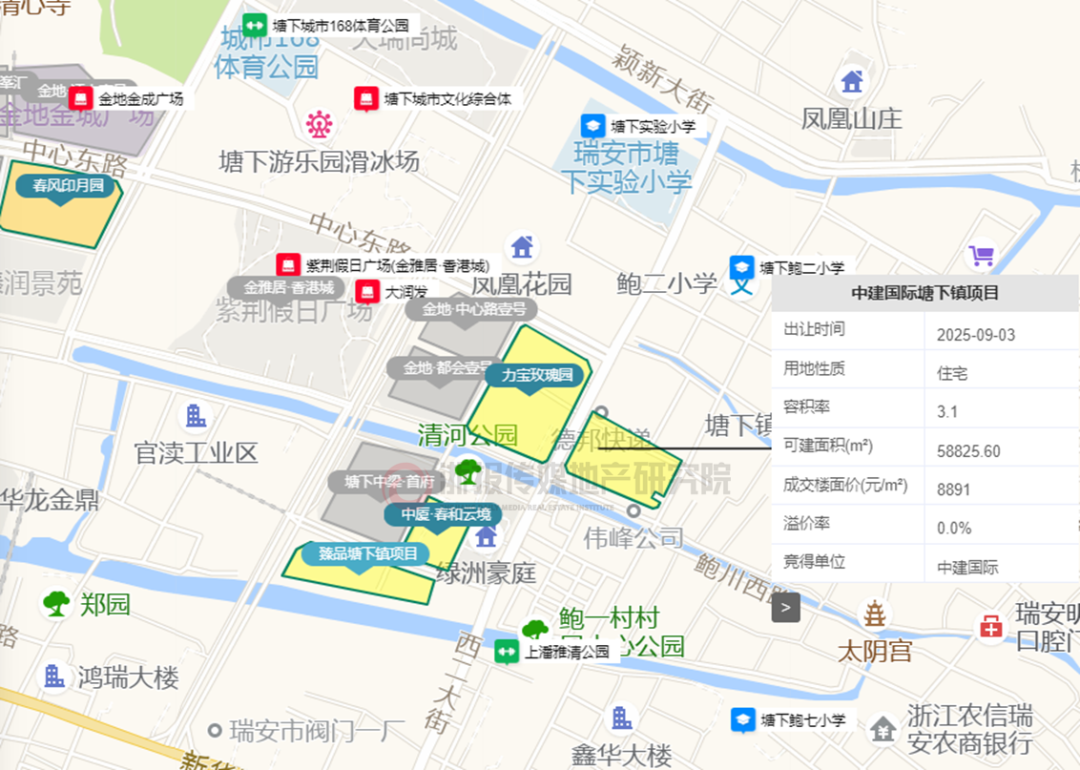Viewport: 1080px width, 770px height.
Task: Open the 塘下实验小学 school marker
Action: [x=594, y=127]
